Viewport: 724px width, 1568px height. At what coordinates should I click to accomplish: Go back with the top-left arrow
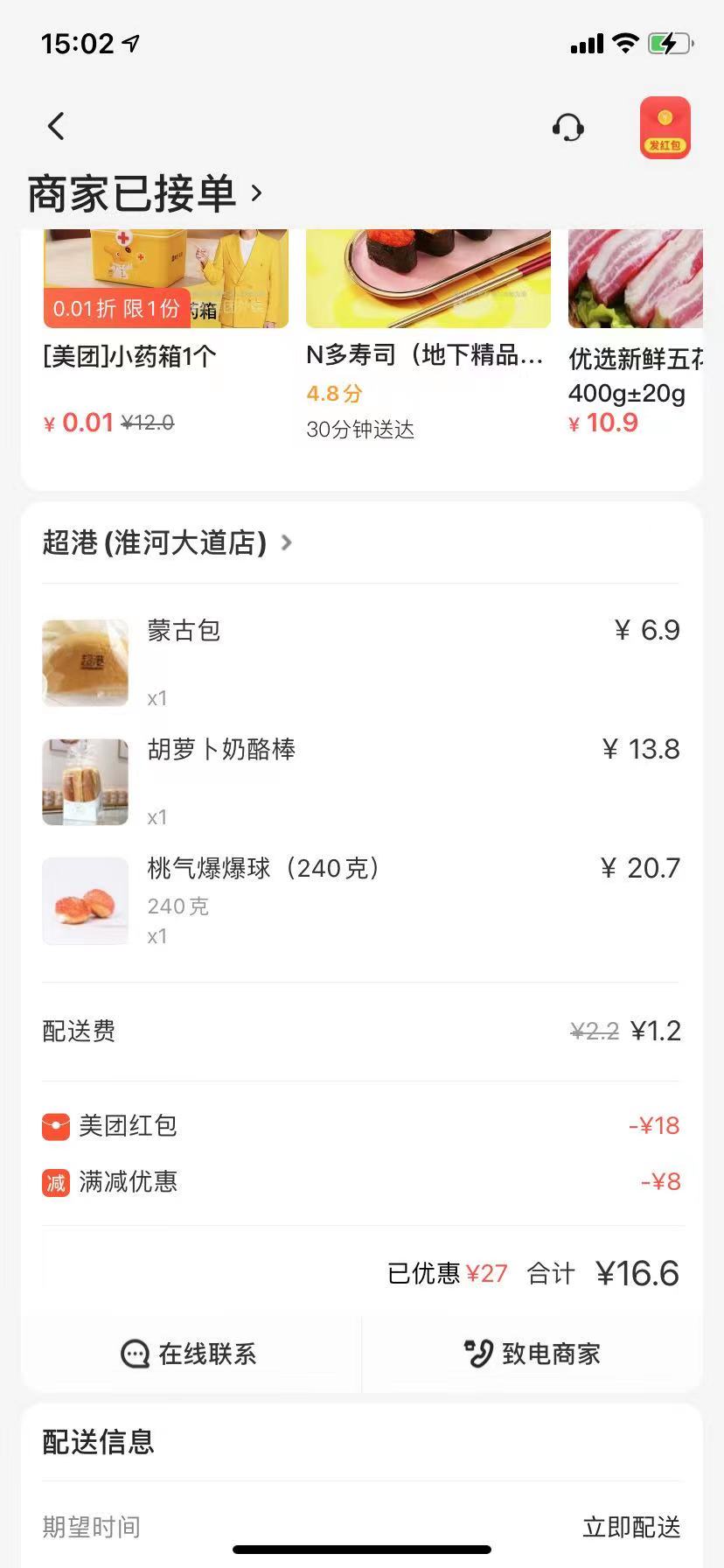56,127
